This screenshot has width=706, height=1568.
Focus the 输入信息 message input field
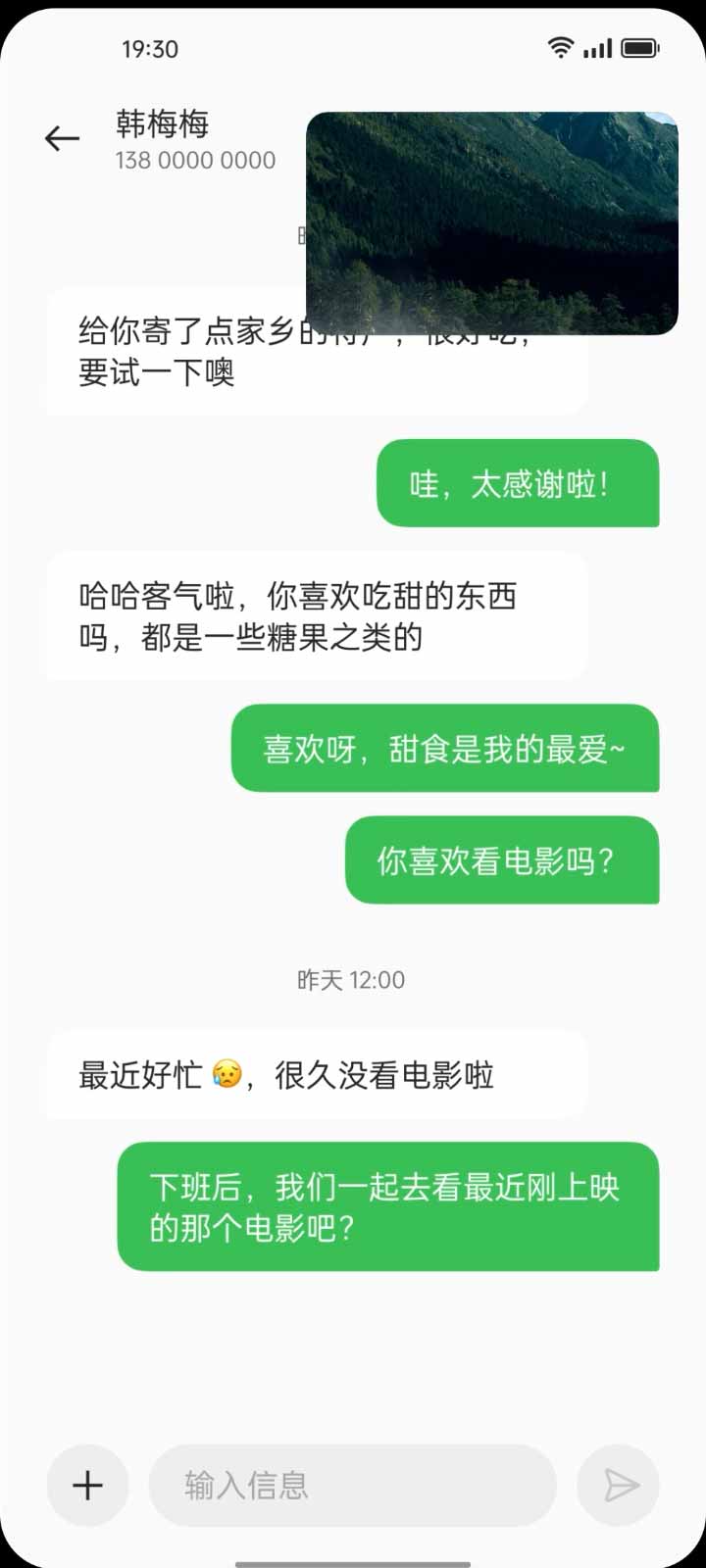[x=353, y=1486]
